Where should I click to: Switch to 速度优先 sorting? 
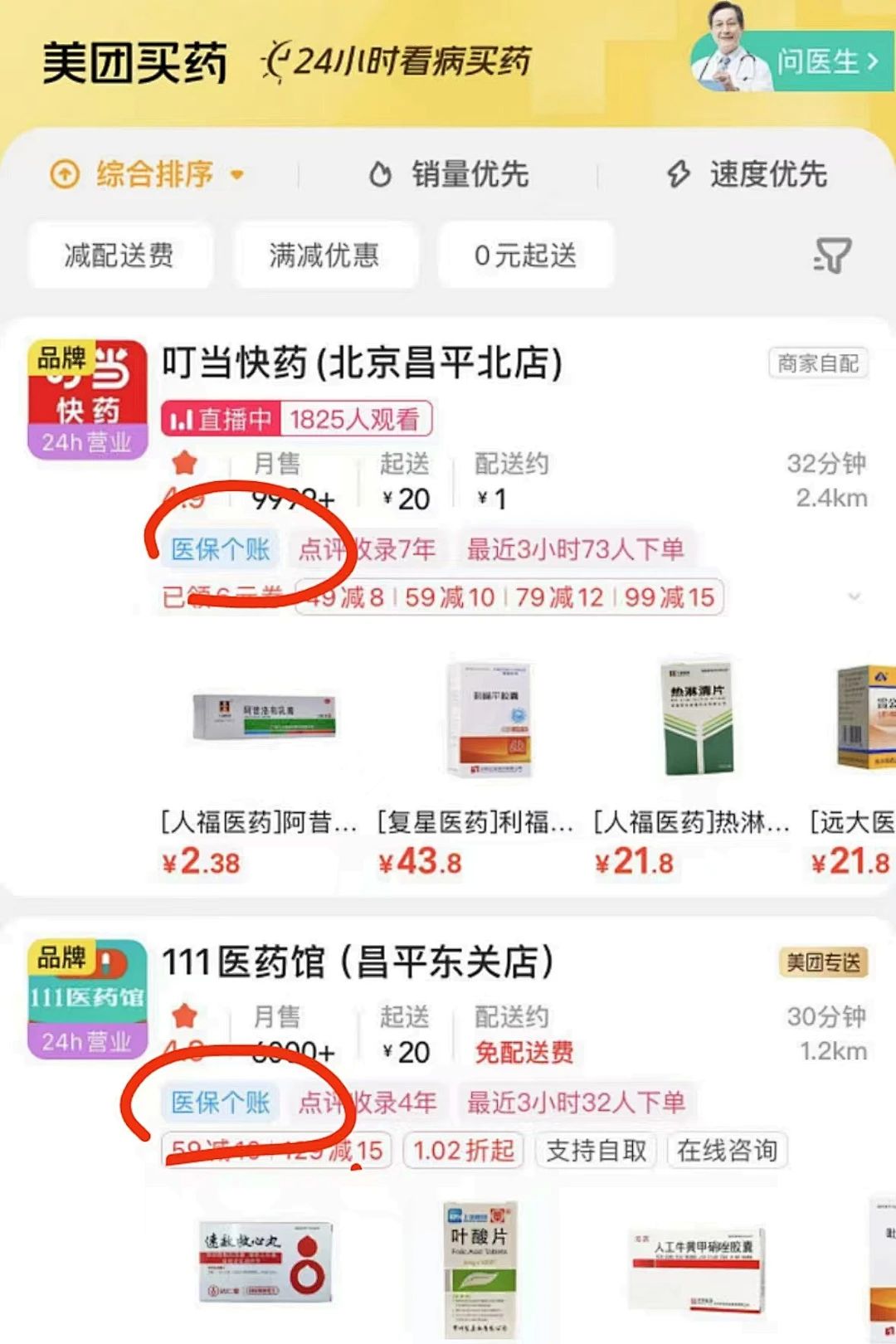pos(747,174)
